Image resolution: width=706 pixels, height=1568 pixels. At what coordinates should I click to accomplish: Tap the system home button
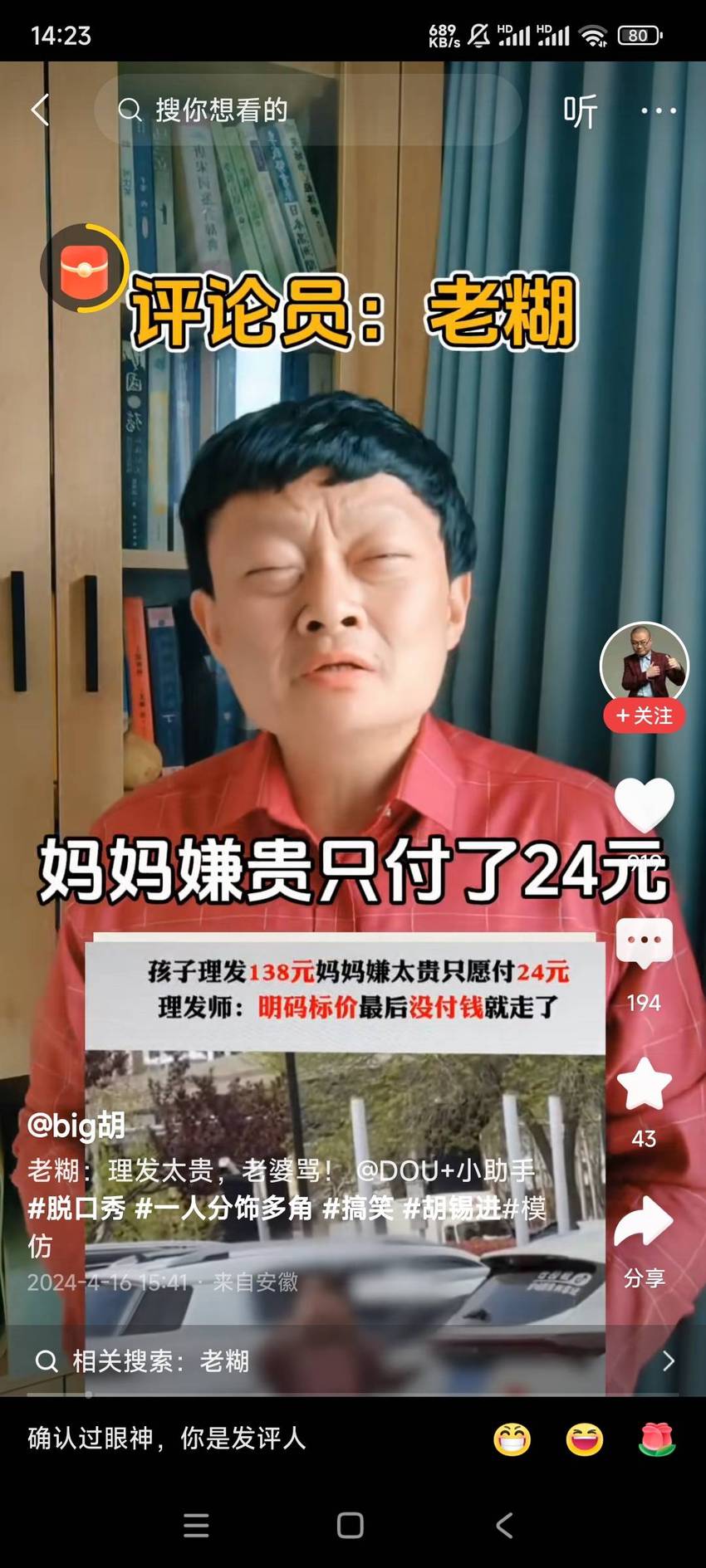[x=351, y=1526]
